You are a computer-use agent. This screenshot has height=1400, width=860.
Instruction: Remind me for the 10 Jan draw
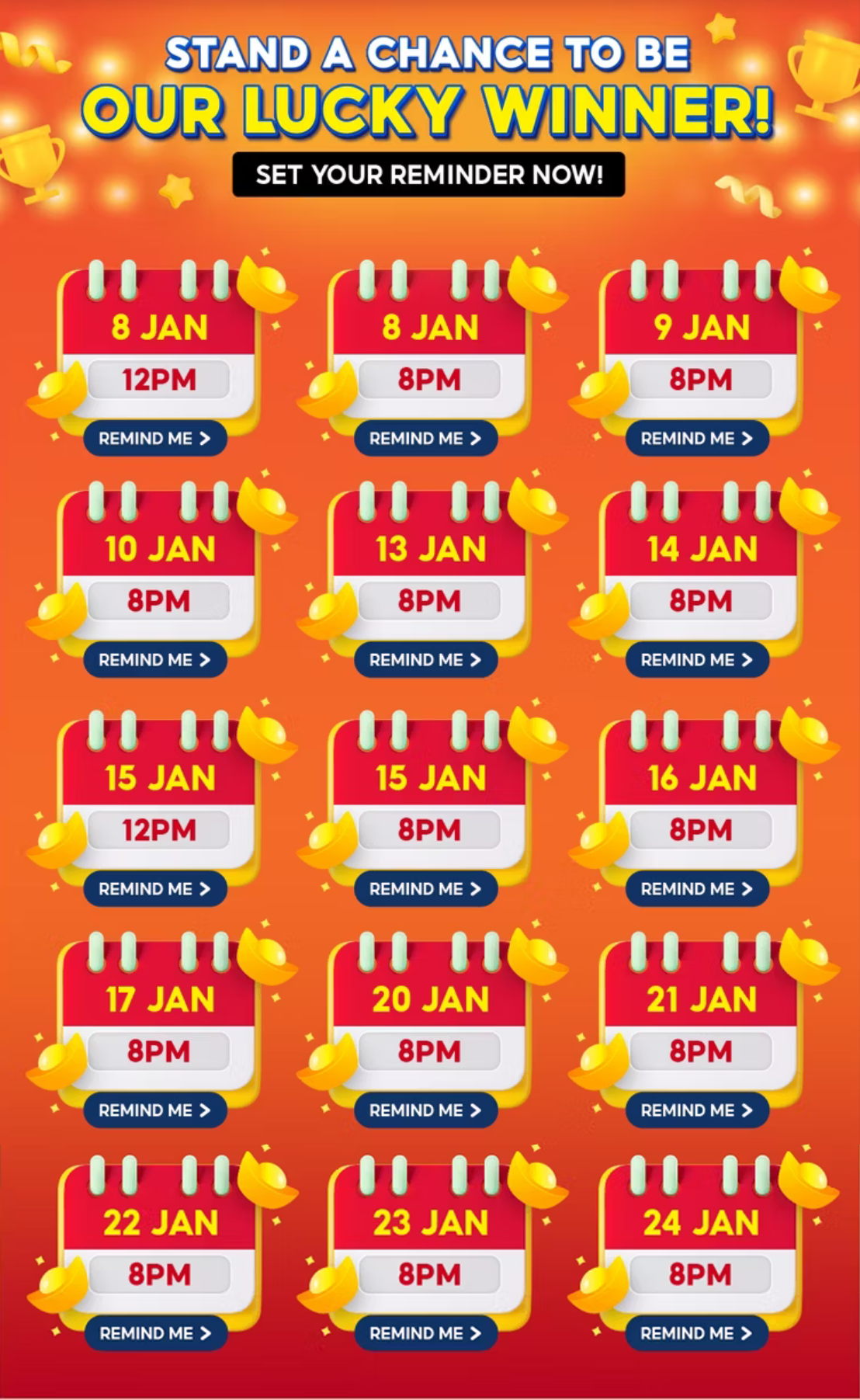(155, 660)
